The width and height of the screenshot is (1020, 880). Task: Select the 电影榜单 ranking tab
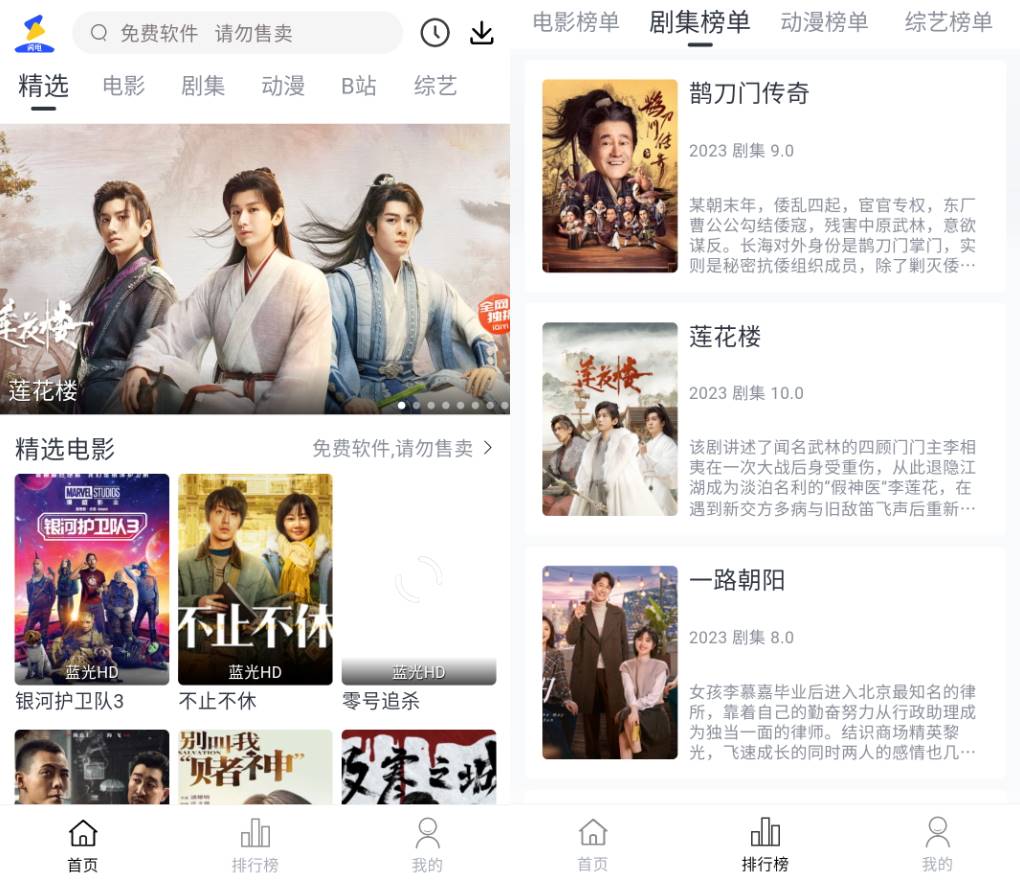point(575,22)
